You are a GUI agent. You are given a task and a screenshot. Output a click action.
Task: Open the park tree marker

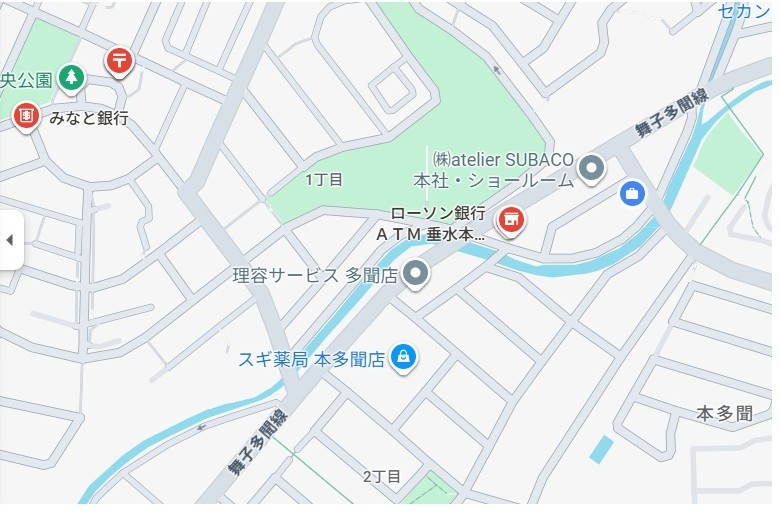70,76
